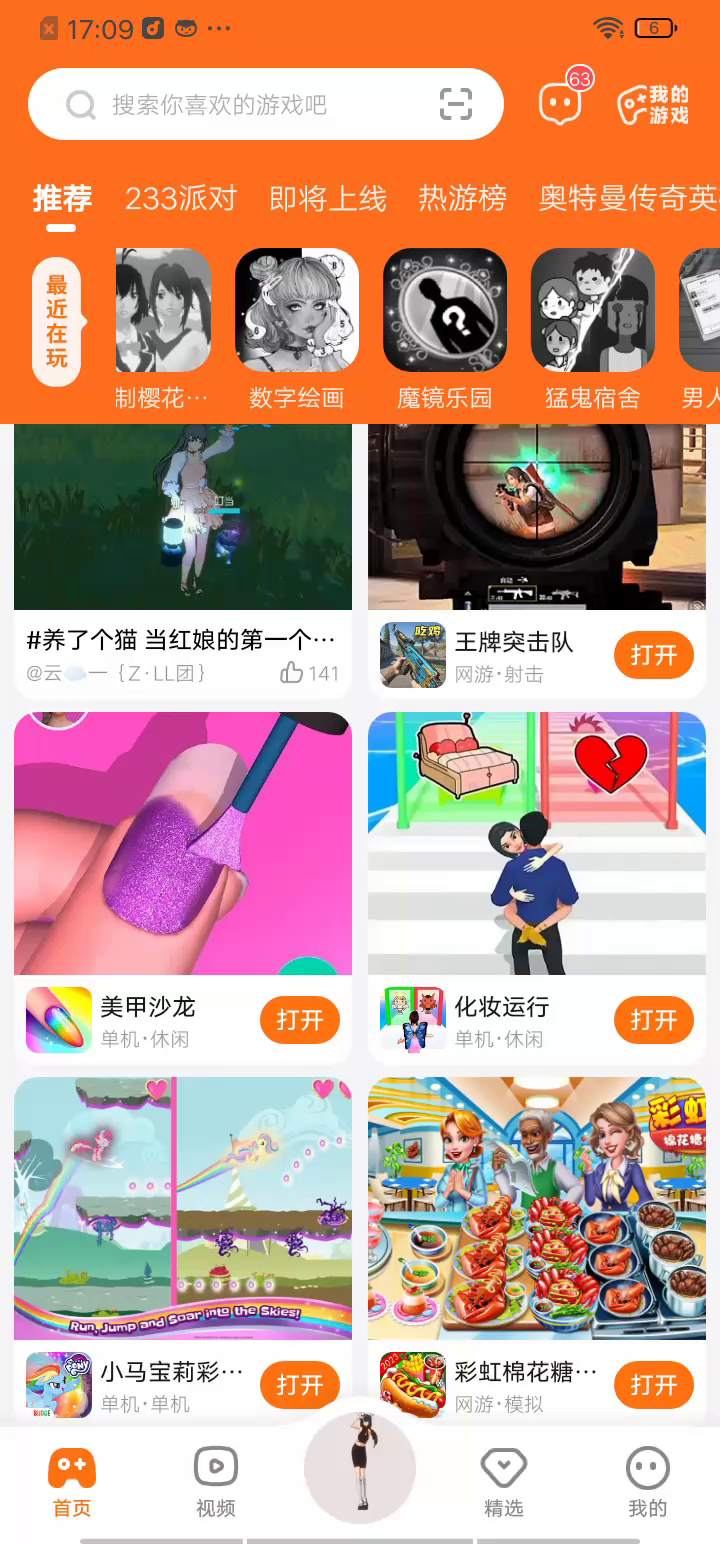Tap 打开 button for 王牌突击队

point(653,655)
